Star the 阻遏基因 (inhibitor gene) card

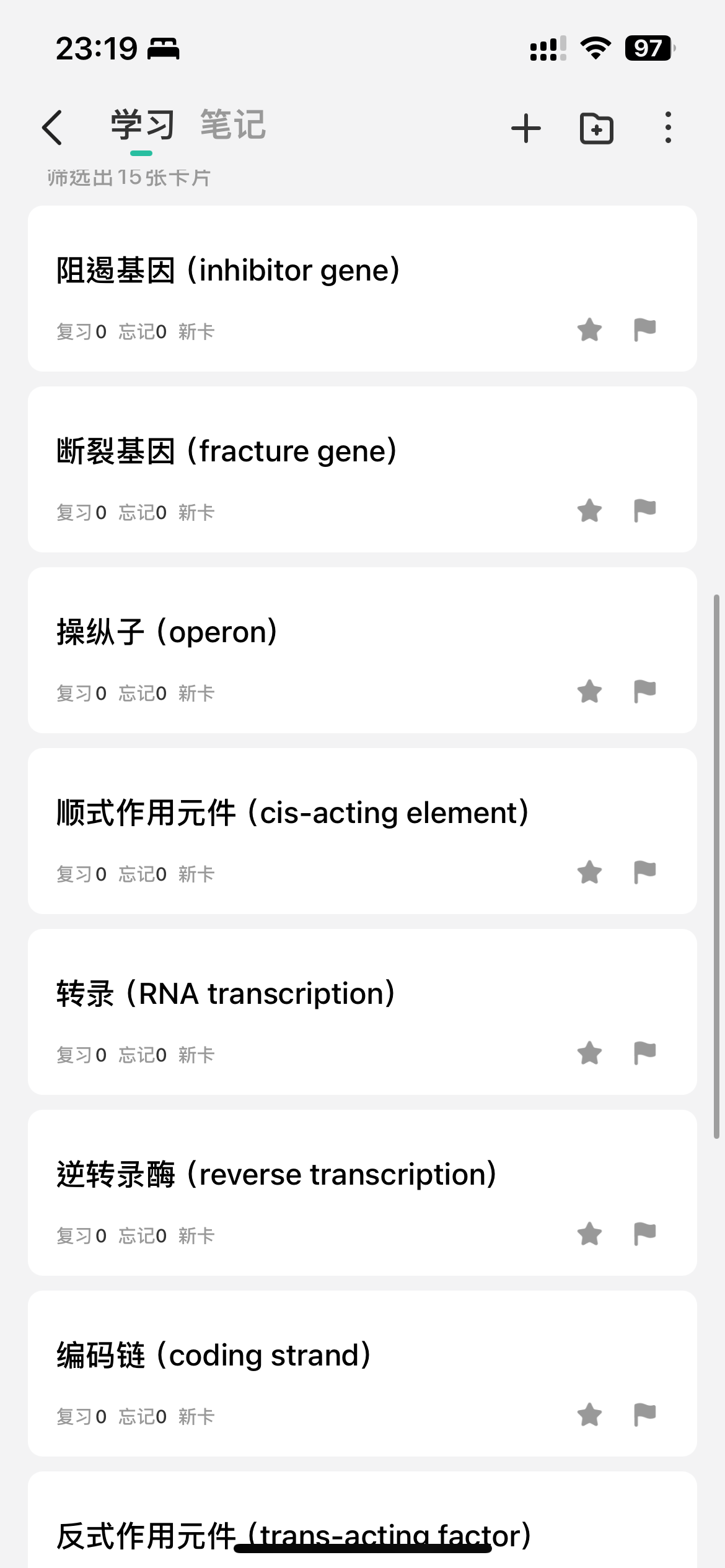click(589, 329)
